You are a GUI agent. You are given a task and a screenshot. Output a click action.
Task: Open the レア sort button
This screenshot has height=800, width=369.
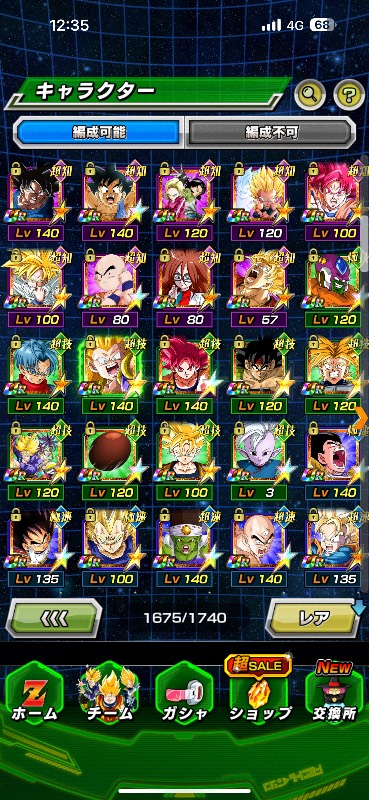pyautogui.click(x=314, y=618)
